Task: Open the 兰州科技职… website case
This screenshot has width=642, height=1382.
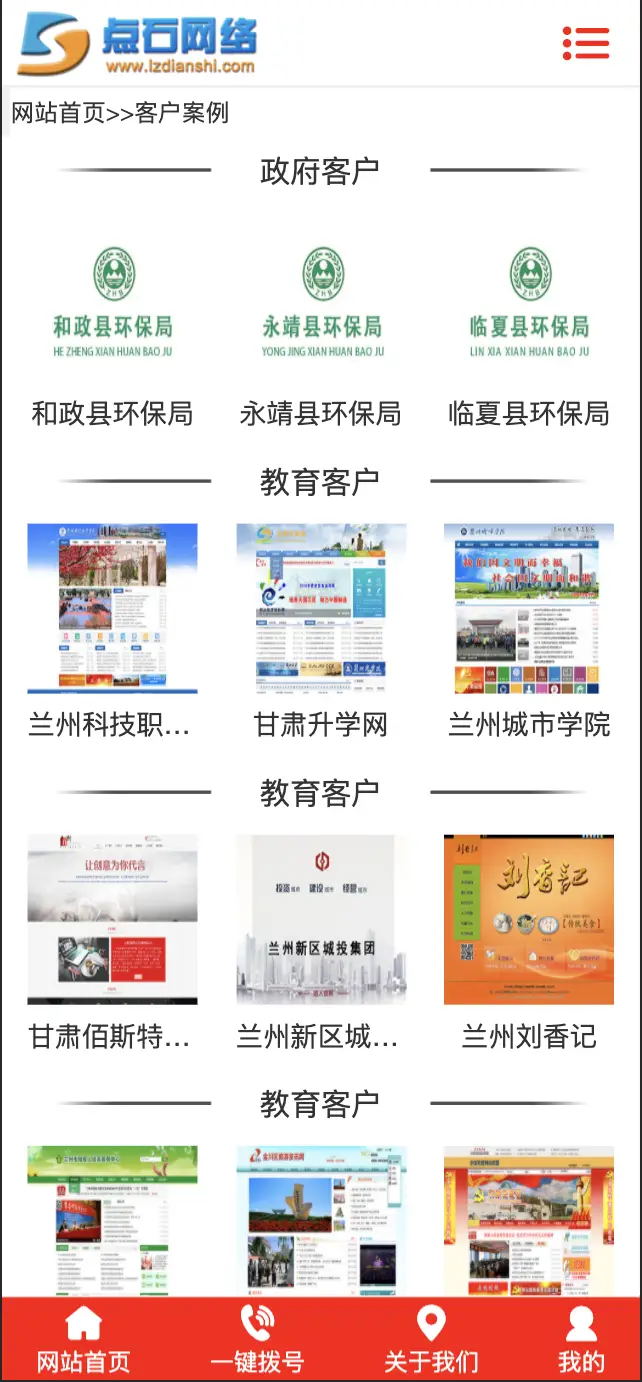Action: [112, 608]
